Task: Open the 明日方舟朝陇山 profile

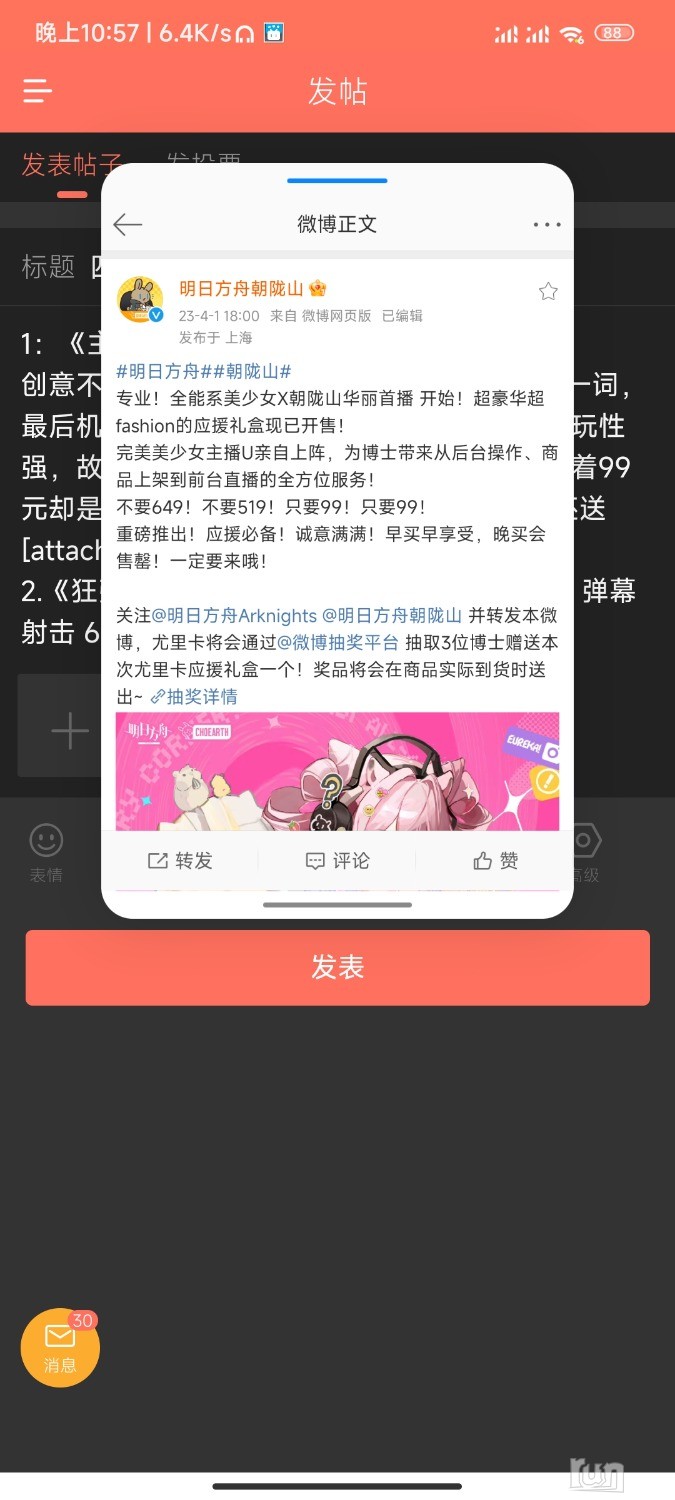Action: (x=241, y=289)
